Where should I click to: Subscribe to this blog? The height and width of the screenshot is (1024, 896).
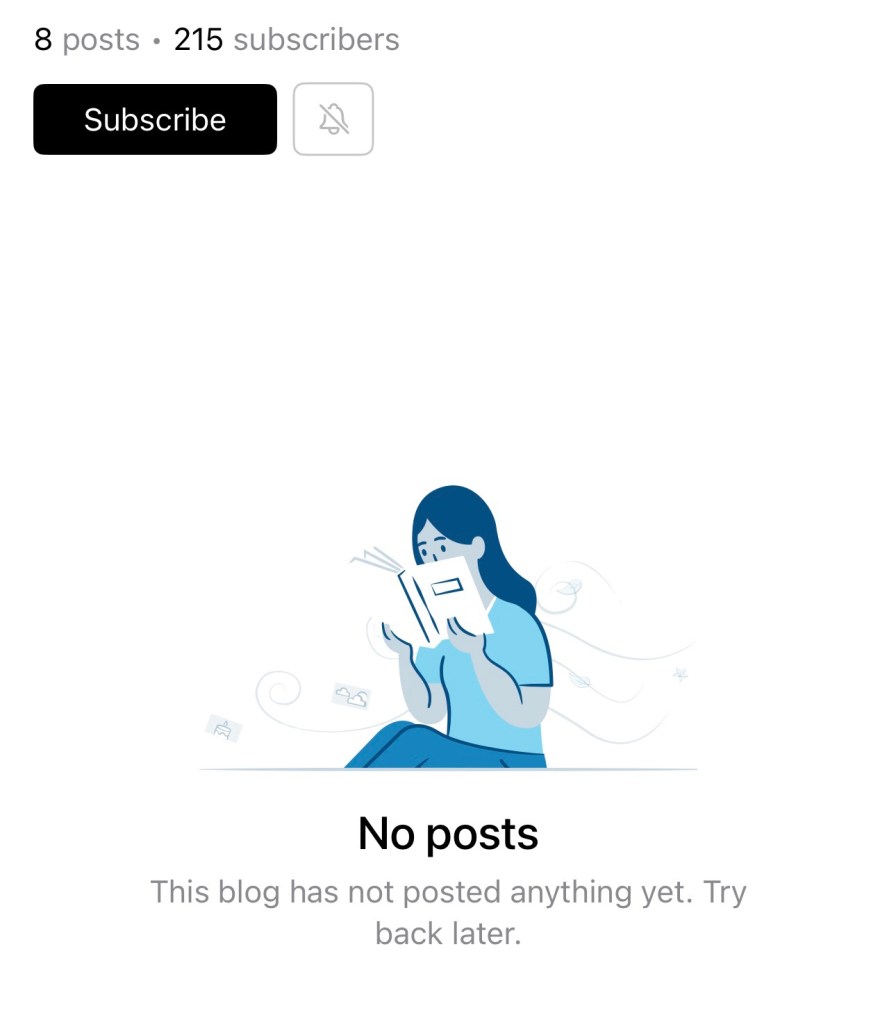coord(155,120)
